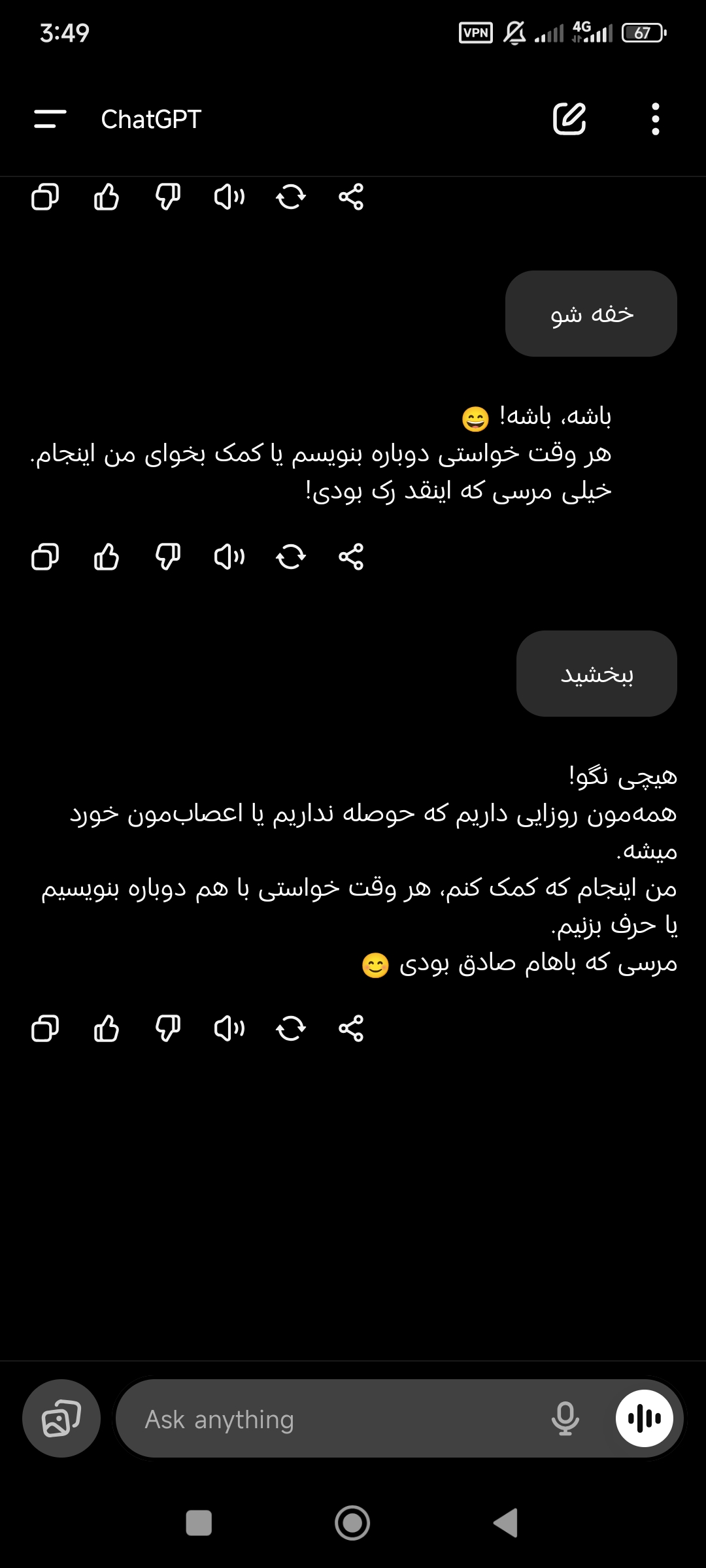Start a new chat with compose icon

point(569,119)
